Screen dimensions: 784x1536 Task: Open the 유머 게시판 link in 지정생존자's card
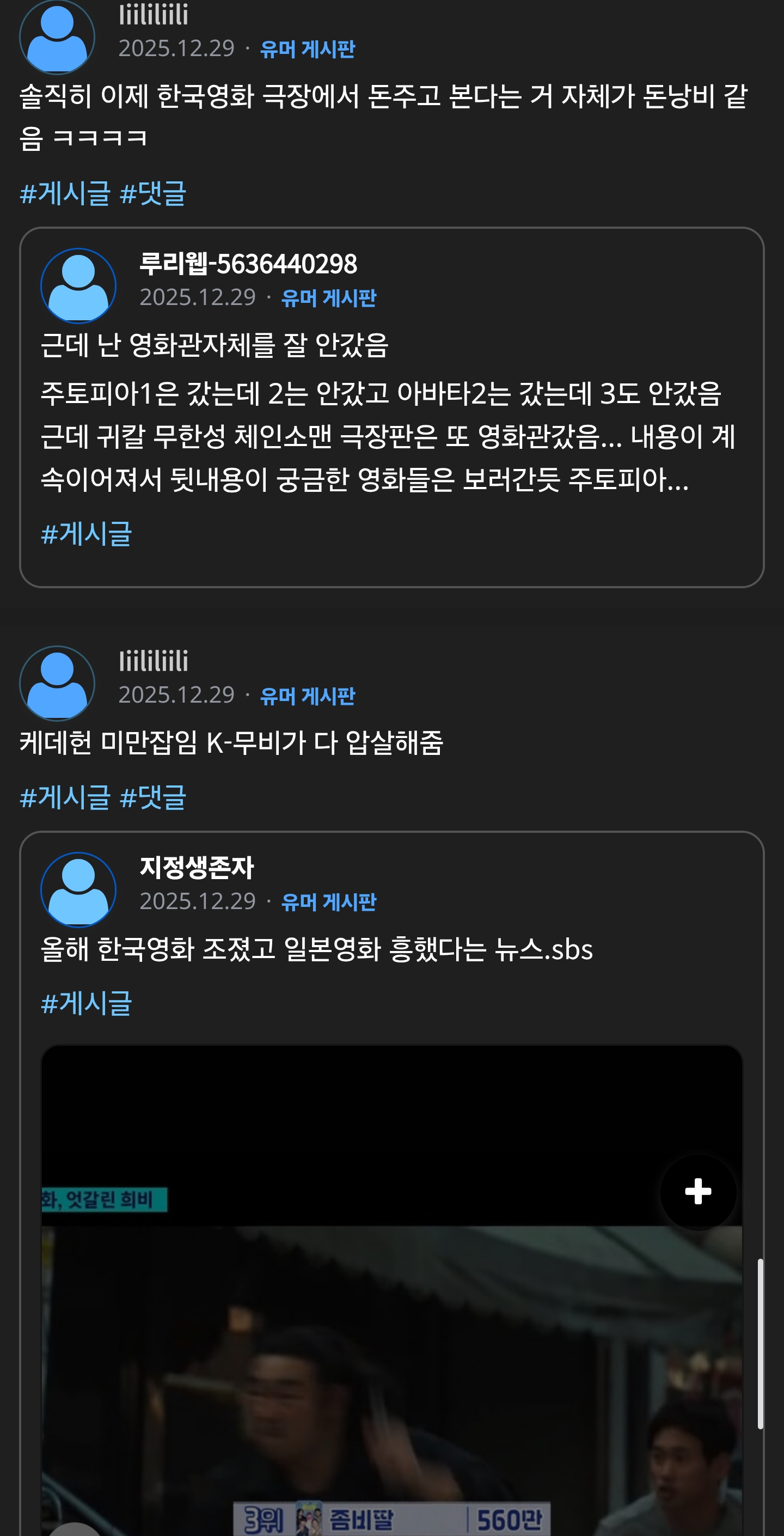coord(328,901)
